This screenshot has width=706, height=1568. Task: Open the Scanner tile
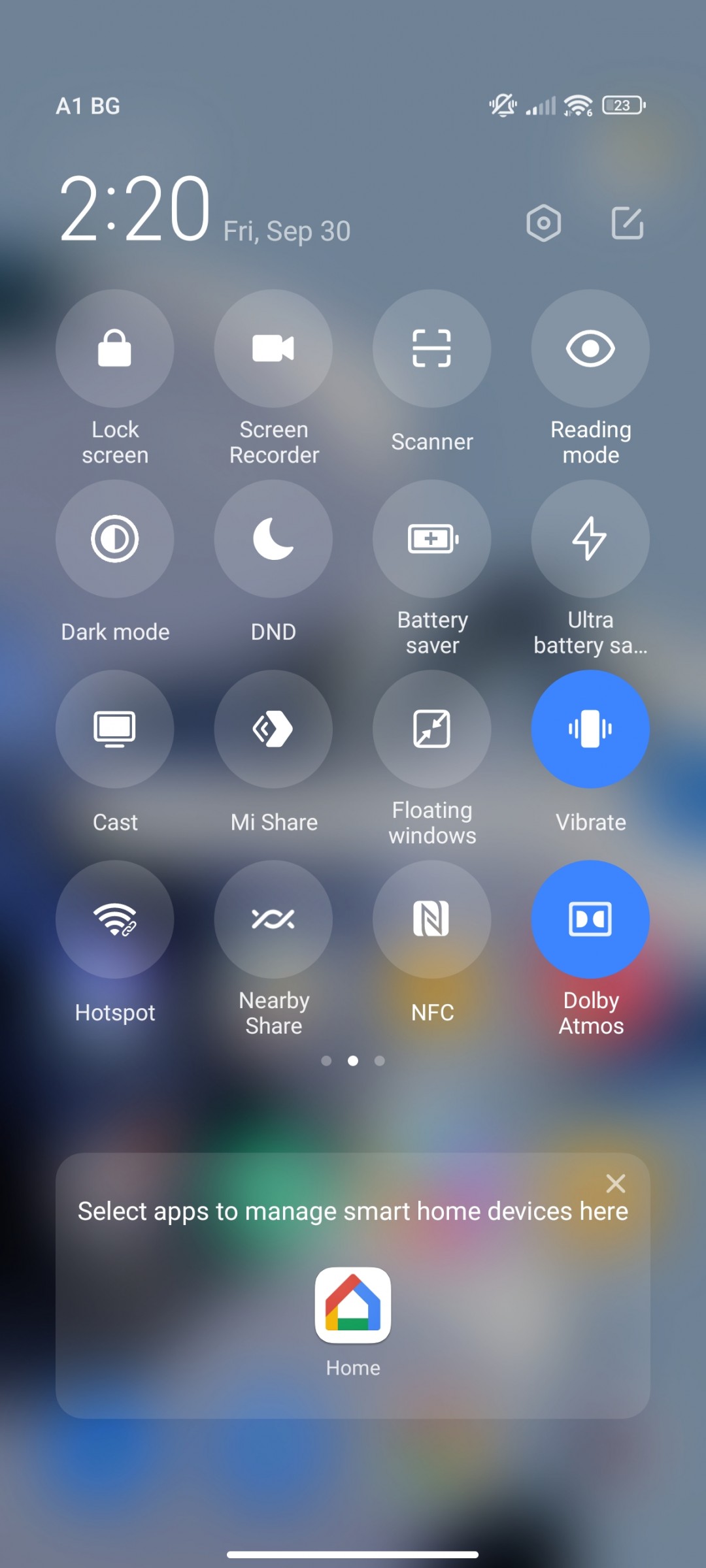coord(431,348)
